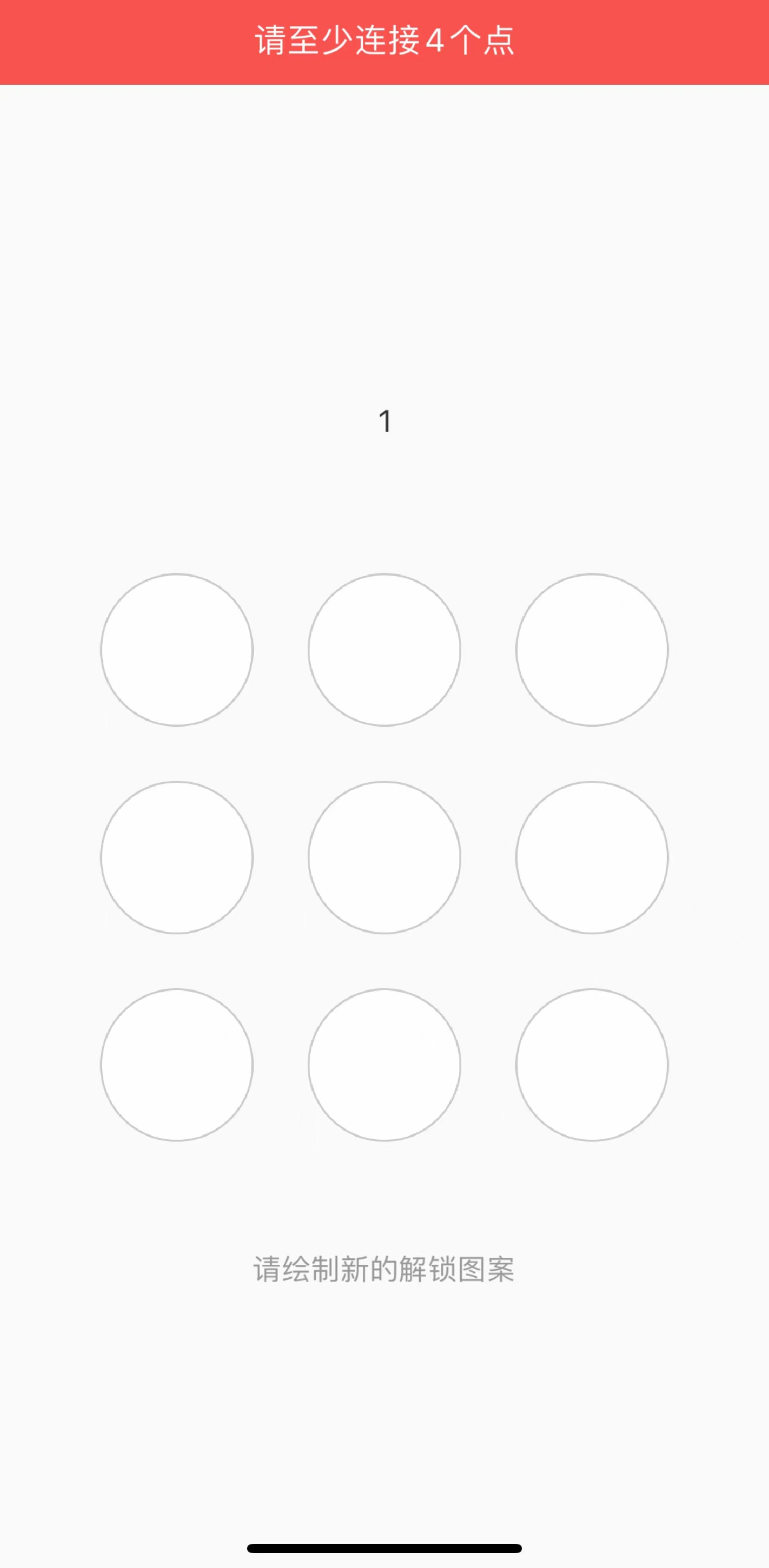Viewport: 769px width, 1568px height.
Task: Tap the top-left dot of the pattern grid
Action: (176, 650)
